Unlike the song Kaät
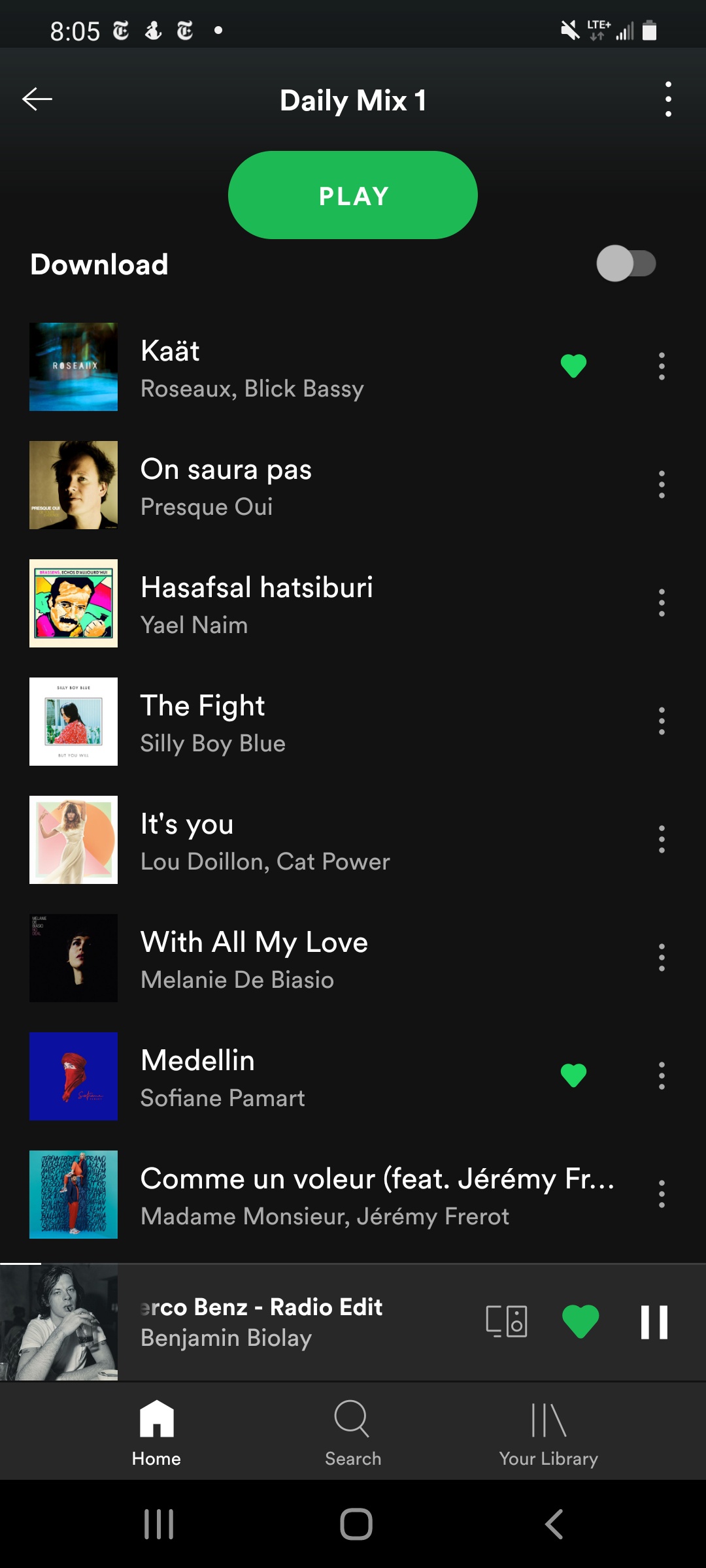The height and width of the screenshot is (1568, 706). point(573,366)
